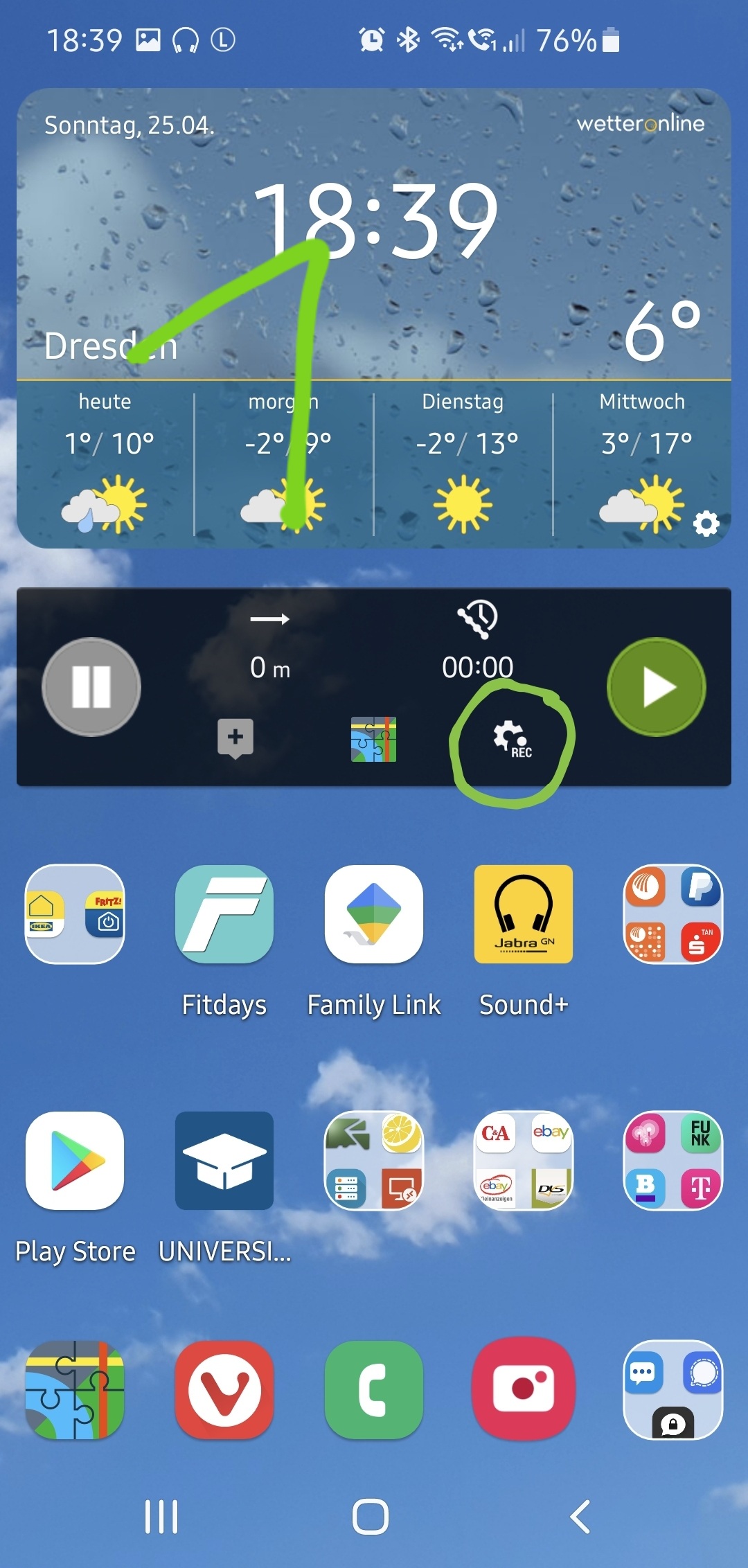This screenshot has width=748, height=1568.
Task: Open the folder containing PayPal
Action: (673, 914)
